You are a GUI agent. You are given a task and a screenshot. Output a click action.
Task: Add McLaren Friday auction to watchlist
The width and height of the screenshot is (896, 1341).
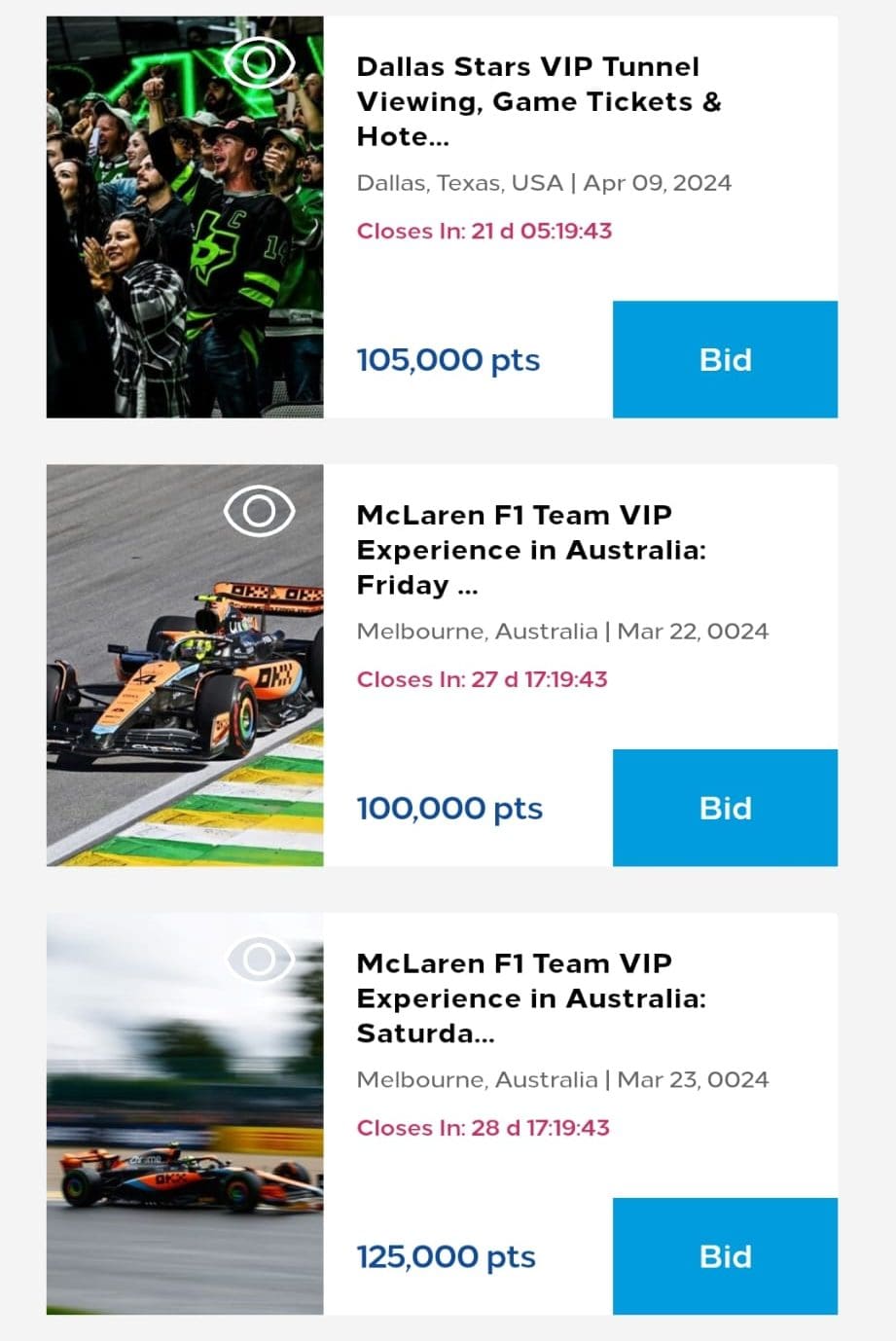259,511
